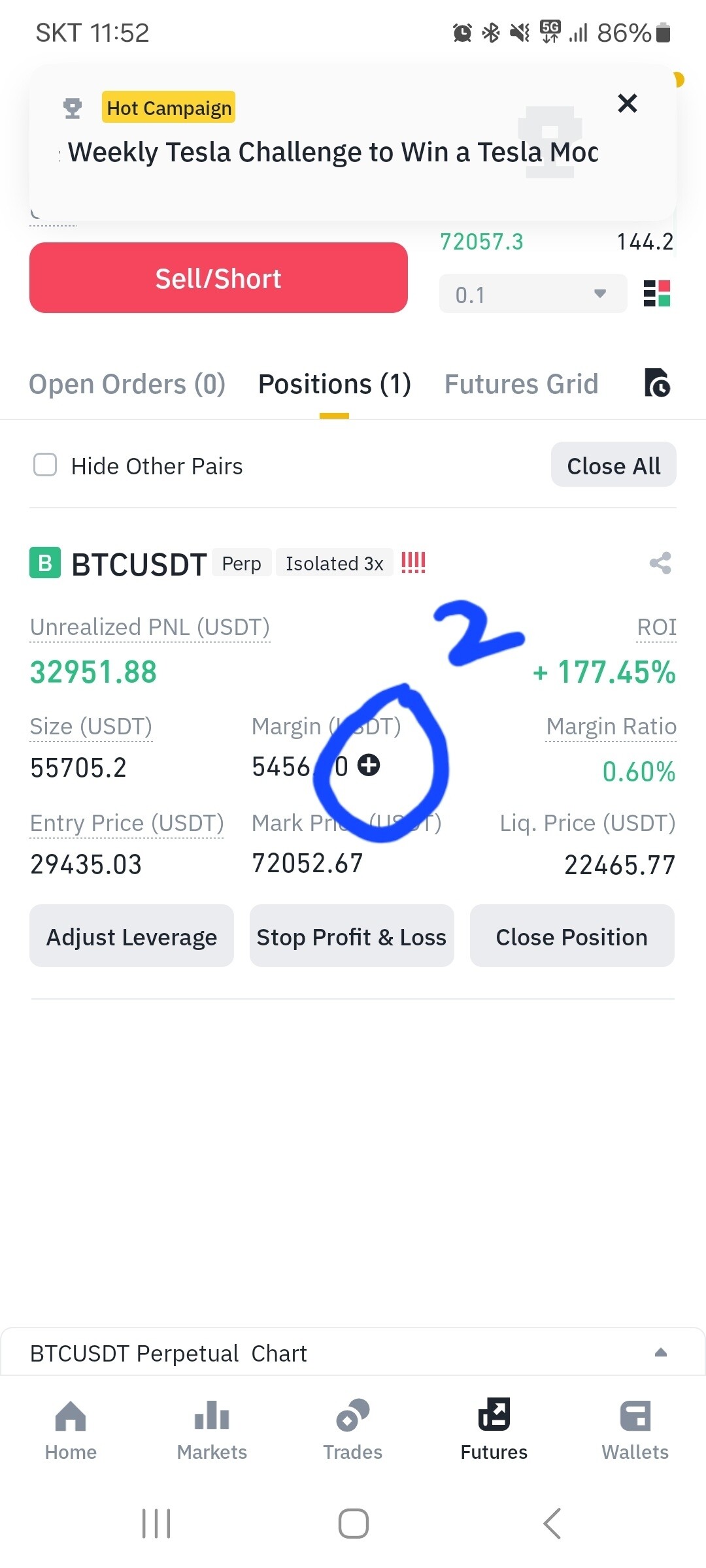Open the Wallets tab
The image size is (706, 1568).
pyautogui.click(x=635, y=1431)
